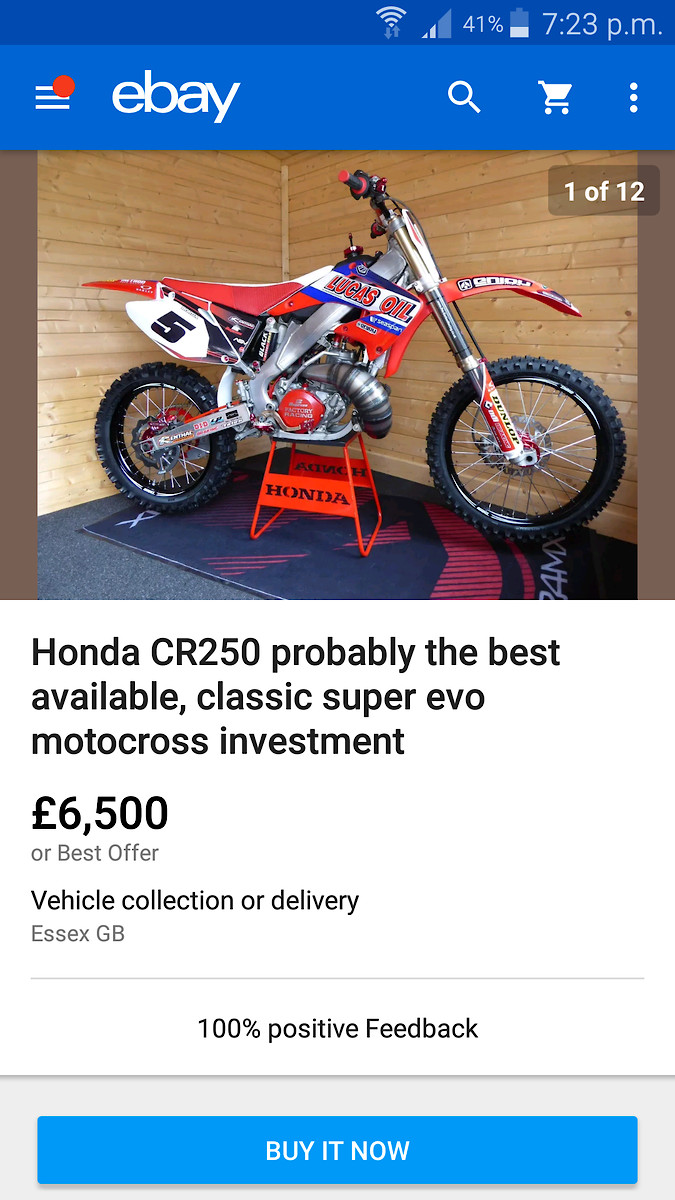Open the shopping cart

555,97
